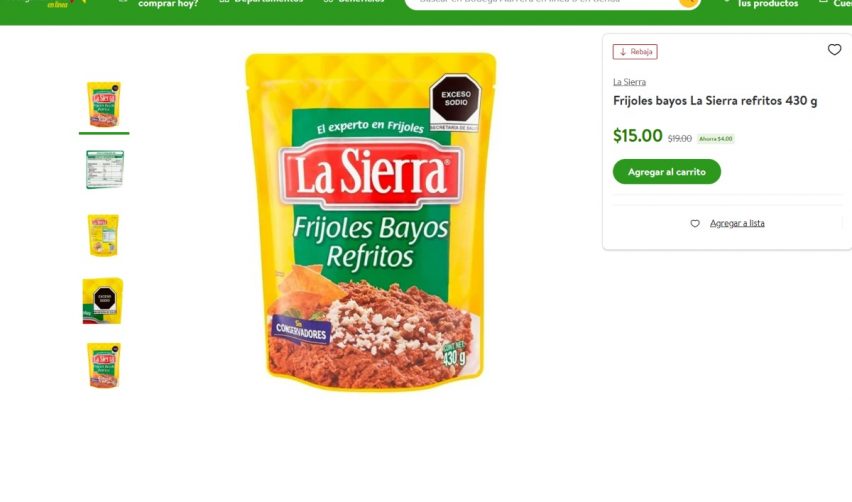Tap the yellow search button
Viewport: 852px width, 502px height.
click(x=688, y=3)
